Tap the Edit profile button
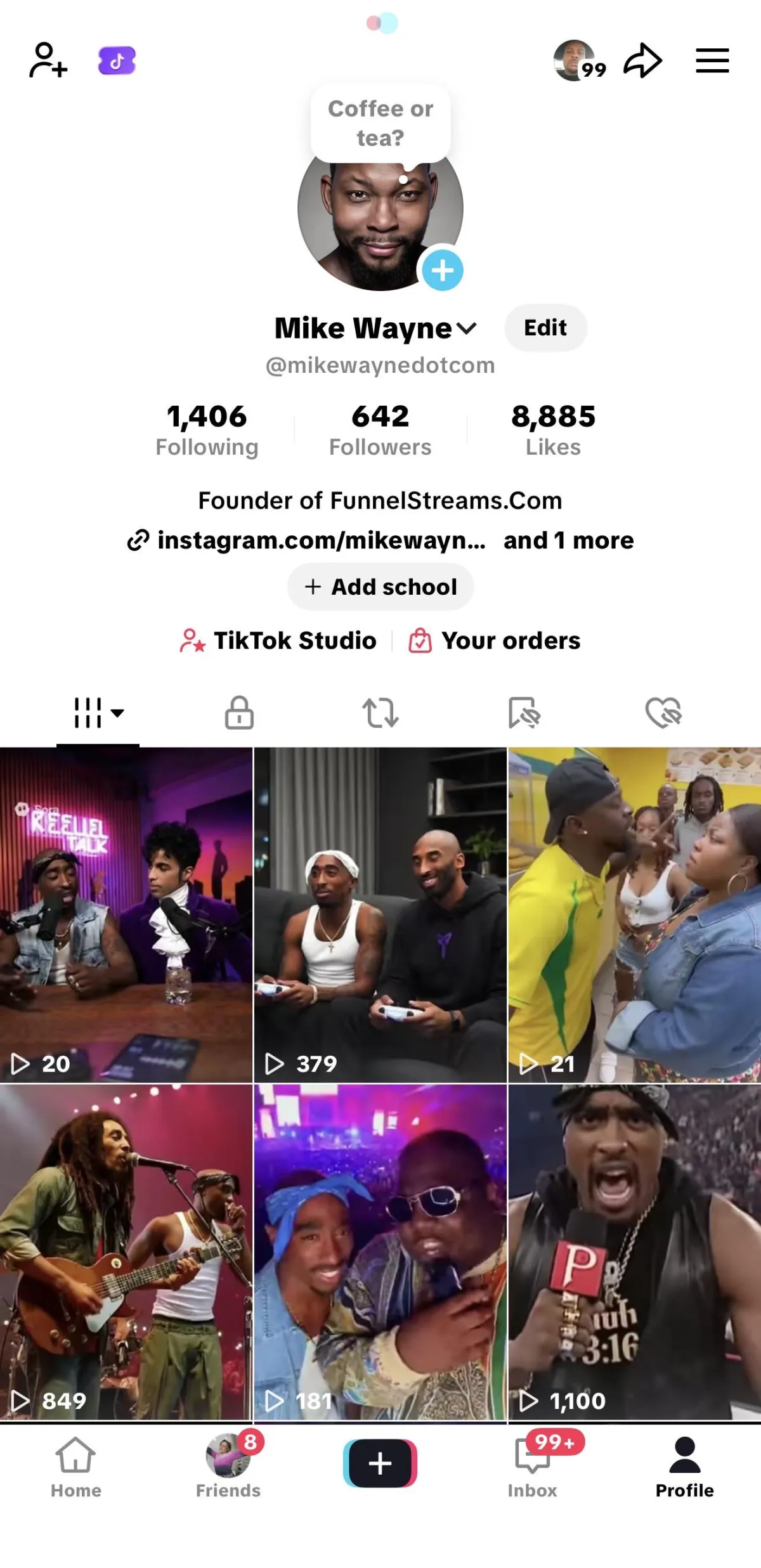761x1568 pixels. pos(545,328)
